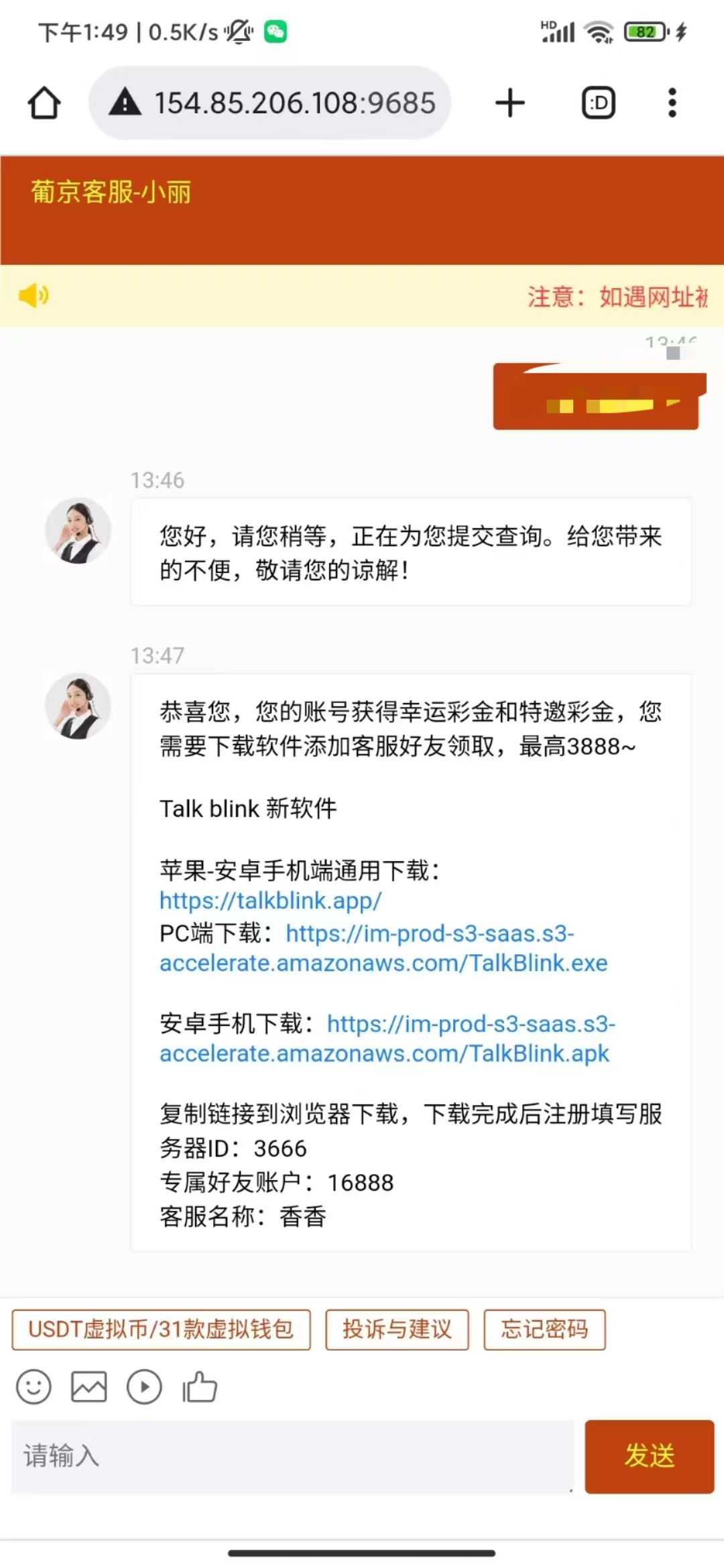Attach a video to the chat

(144, 1387)
